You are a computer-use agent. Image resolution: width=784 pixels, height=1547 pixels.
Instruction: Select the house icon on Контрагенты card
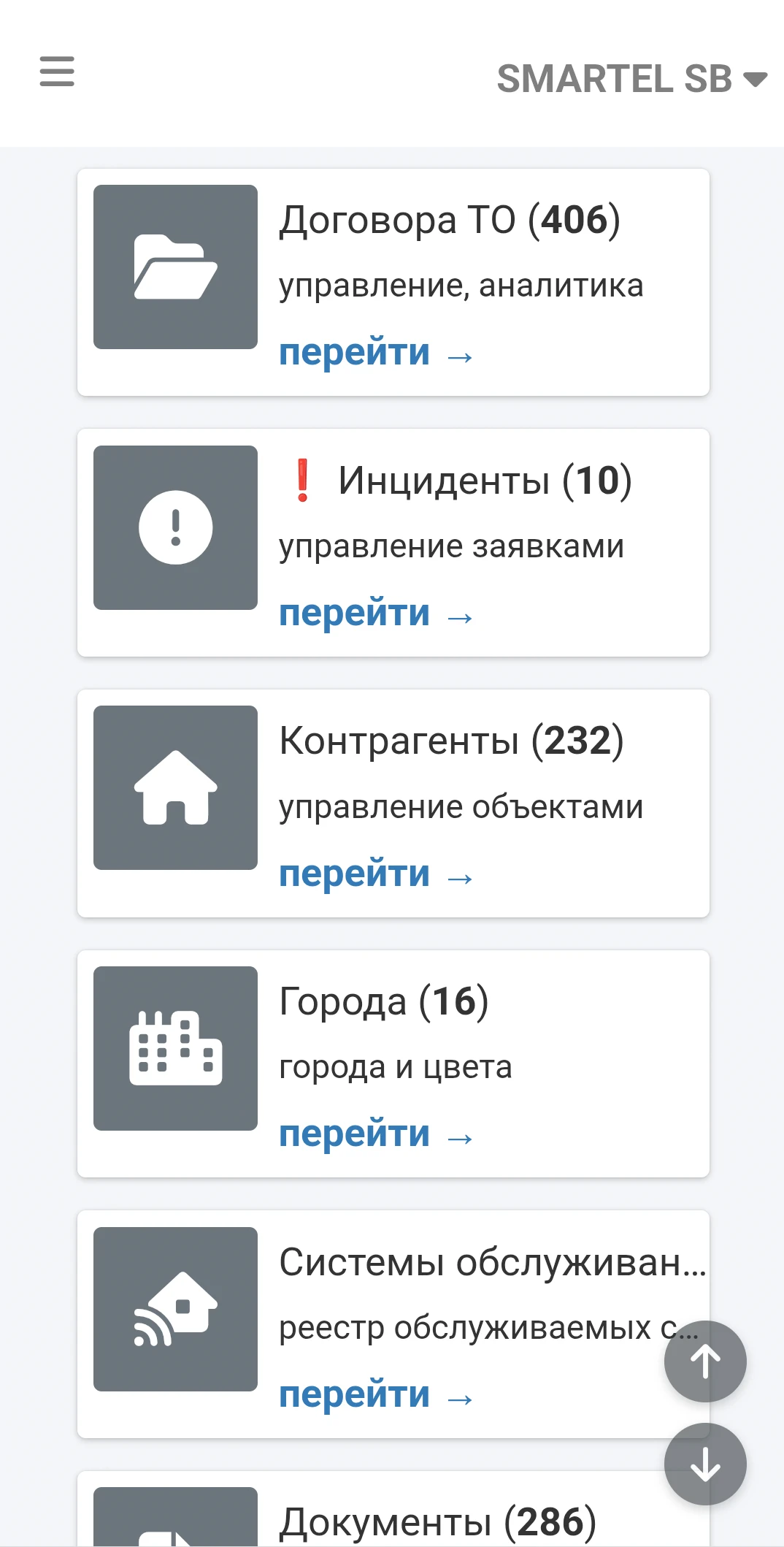[x=175, y=787]
